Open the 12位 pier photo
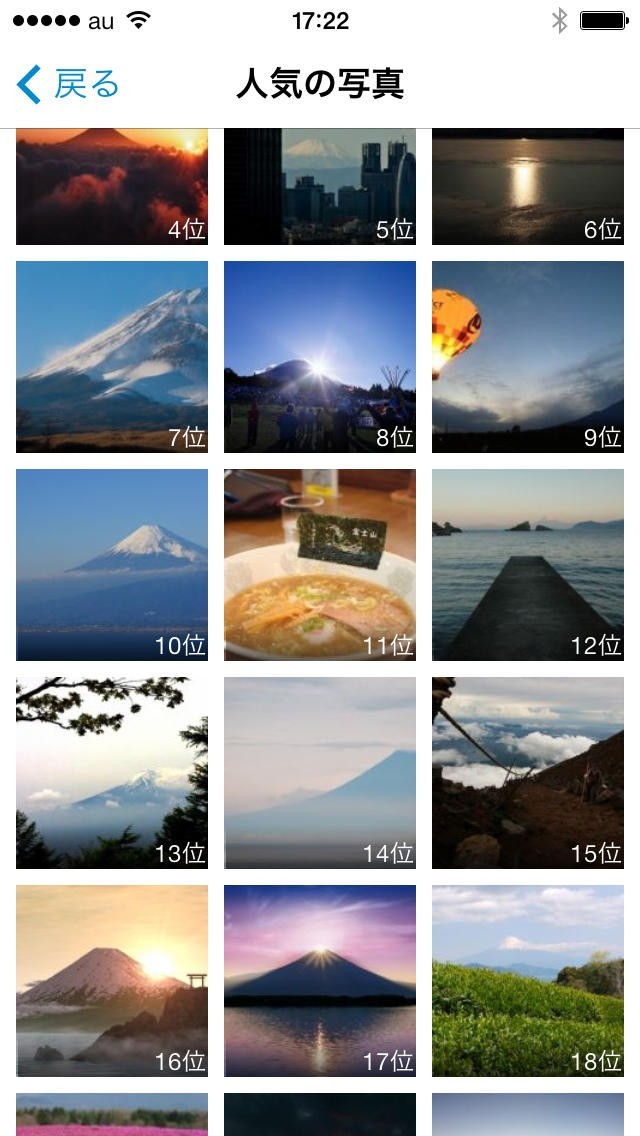Screen dimensions: 640x1136 click(528, 565)
